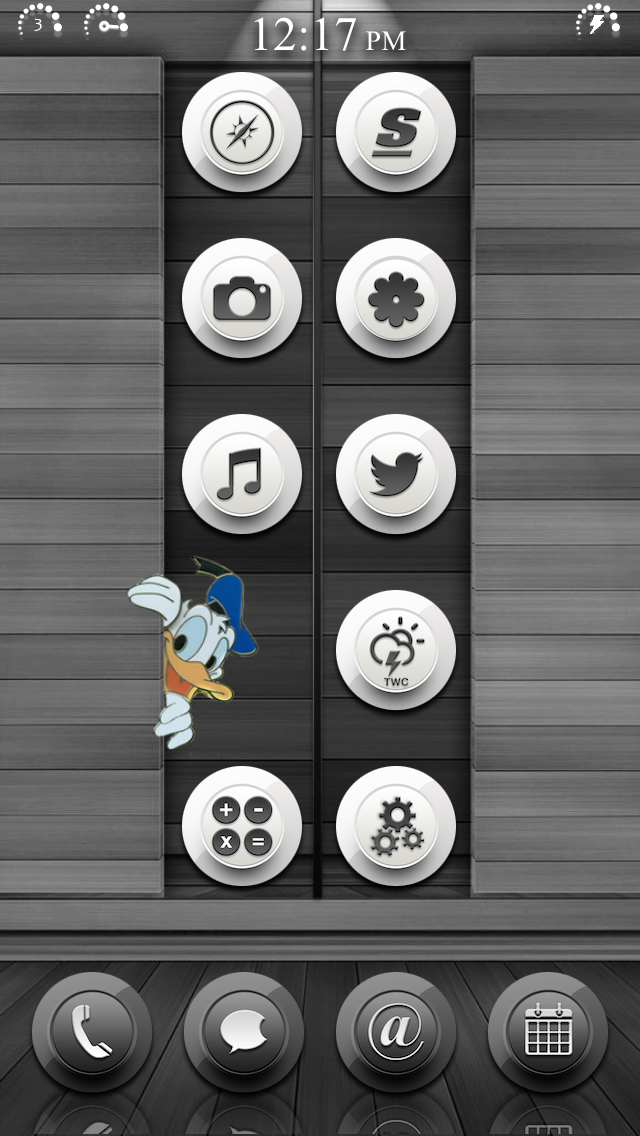Open the Twitter bird app

point(396,474)
